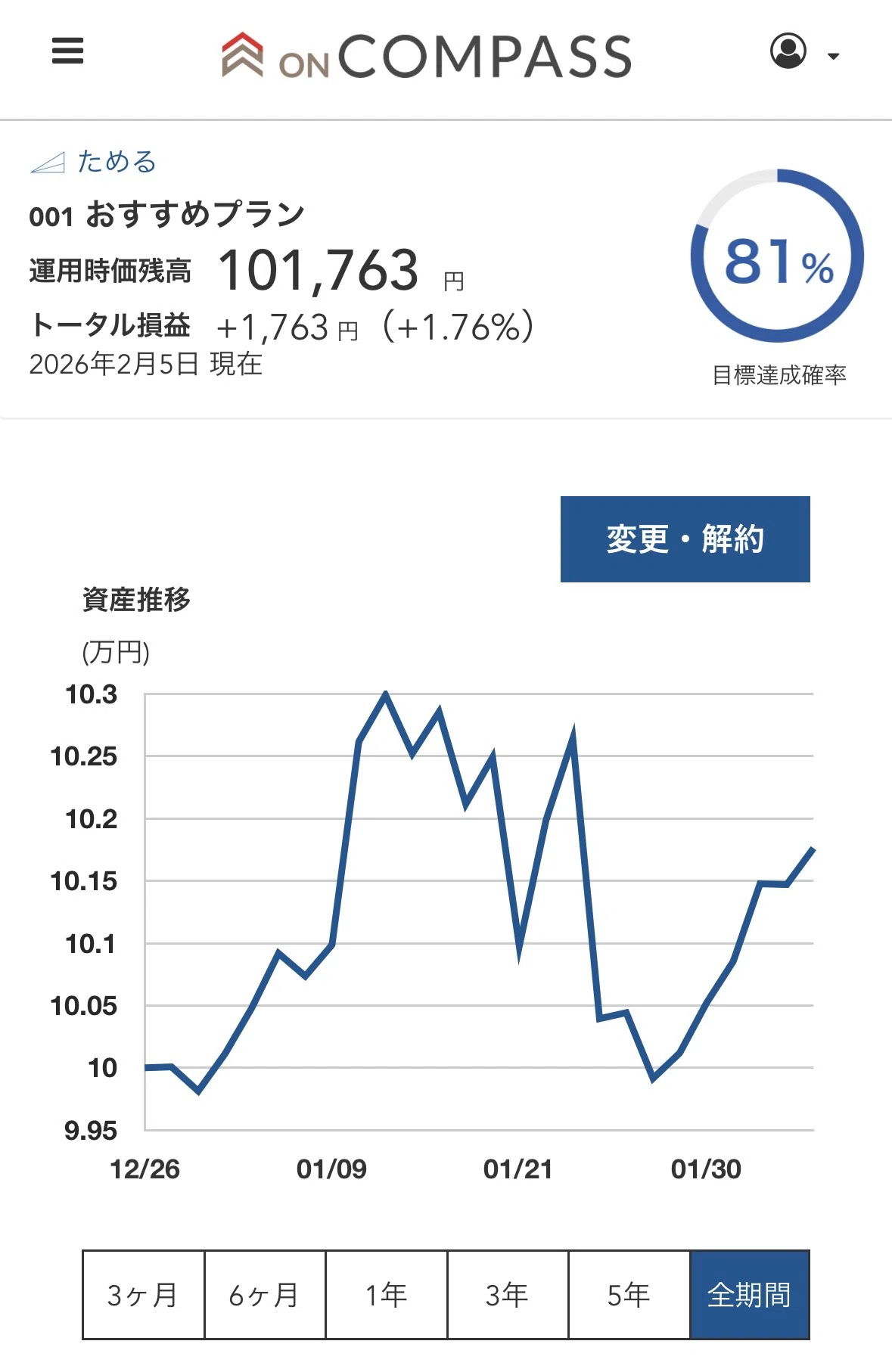This screenshot has width=892, height=1372.
Task: Choose the 3年 period tab
Action: 508,1295
